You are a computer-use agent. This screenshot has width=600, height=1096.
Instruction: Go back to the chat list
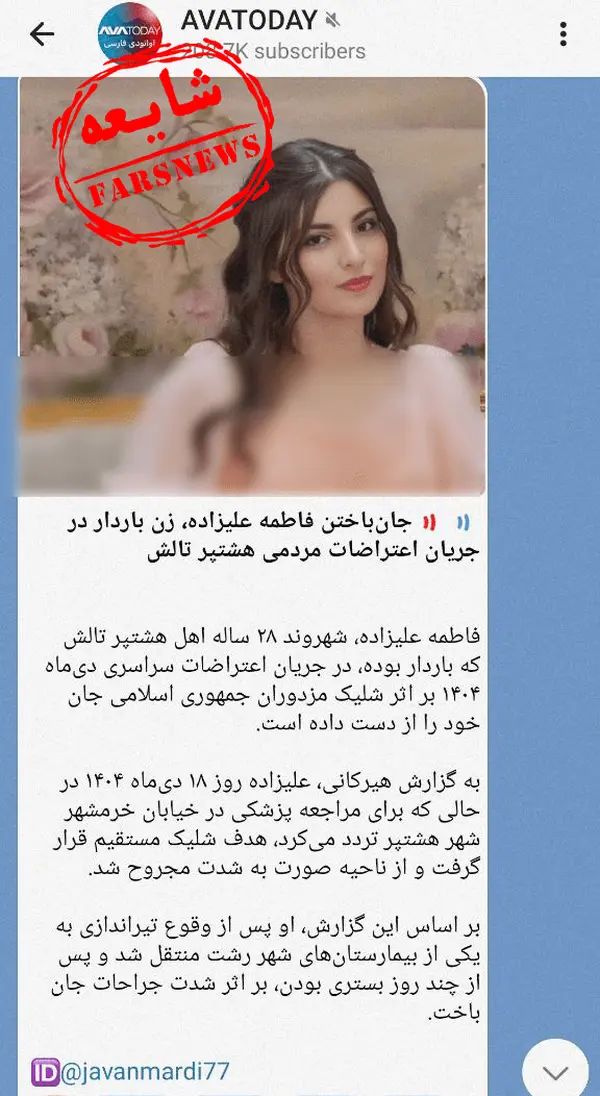[x=42, y=35]
